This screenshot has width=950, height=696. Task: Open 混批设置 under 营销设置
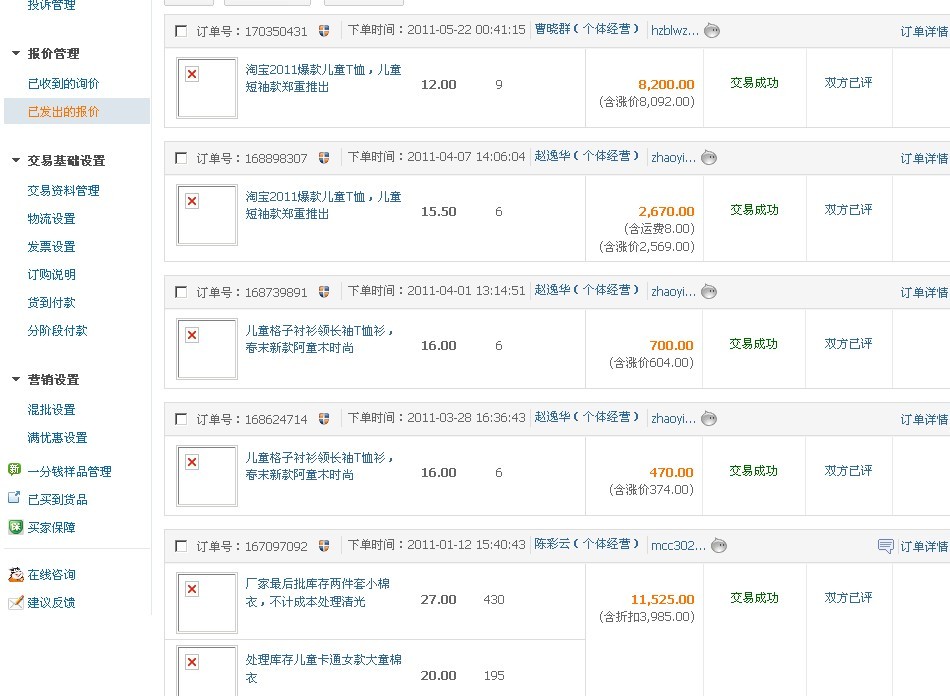click(51, 409)
